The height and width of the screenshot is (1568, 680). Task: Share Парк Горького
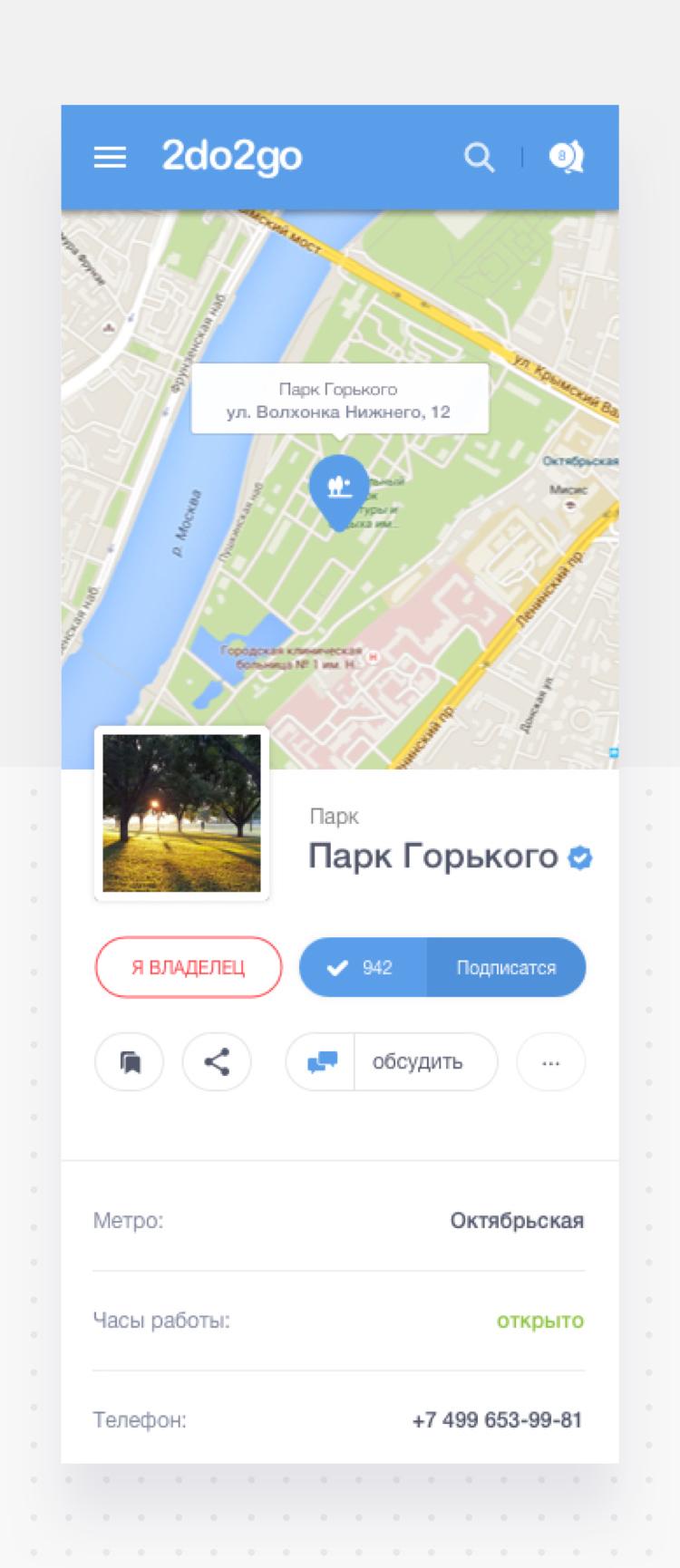coord(217,1061)
